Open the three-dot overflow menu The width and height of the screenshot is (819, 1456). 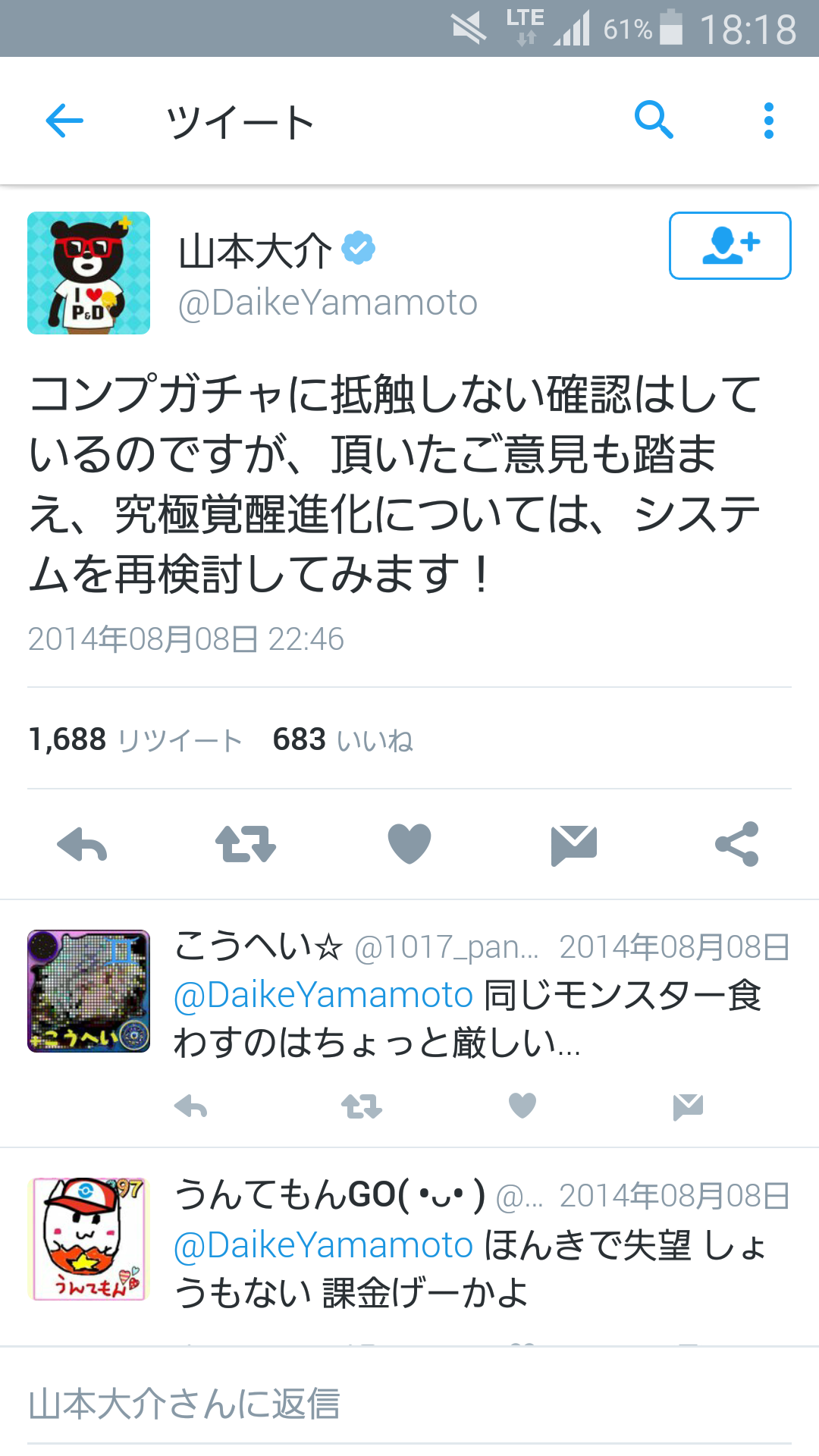coord(769,121)
